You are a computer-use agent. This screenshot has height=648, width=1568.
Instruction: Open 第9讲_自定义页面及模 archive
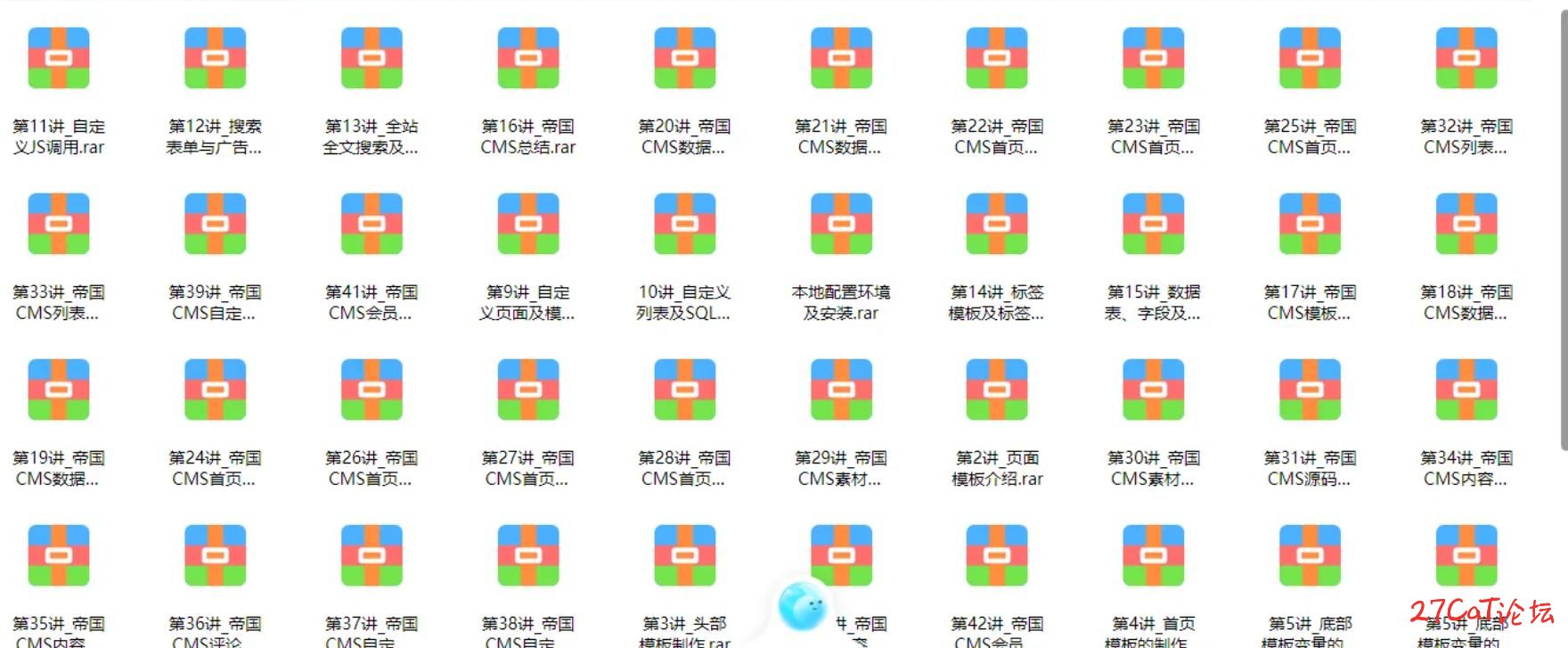[x=528, y=225]
